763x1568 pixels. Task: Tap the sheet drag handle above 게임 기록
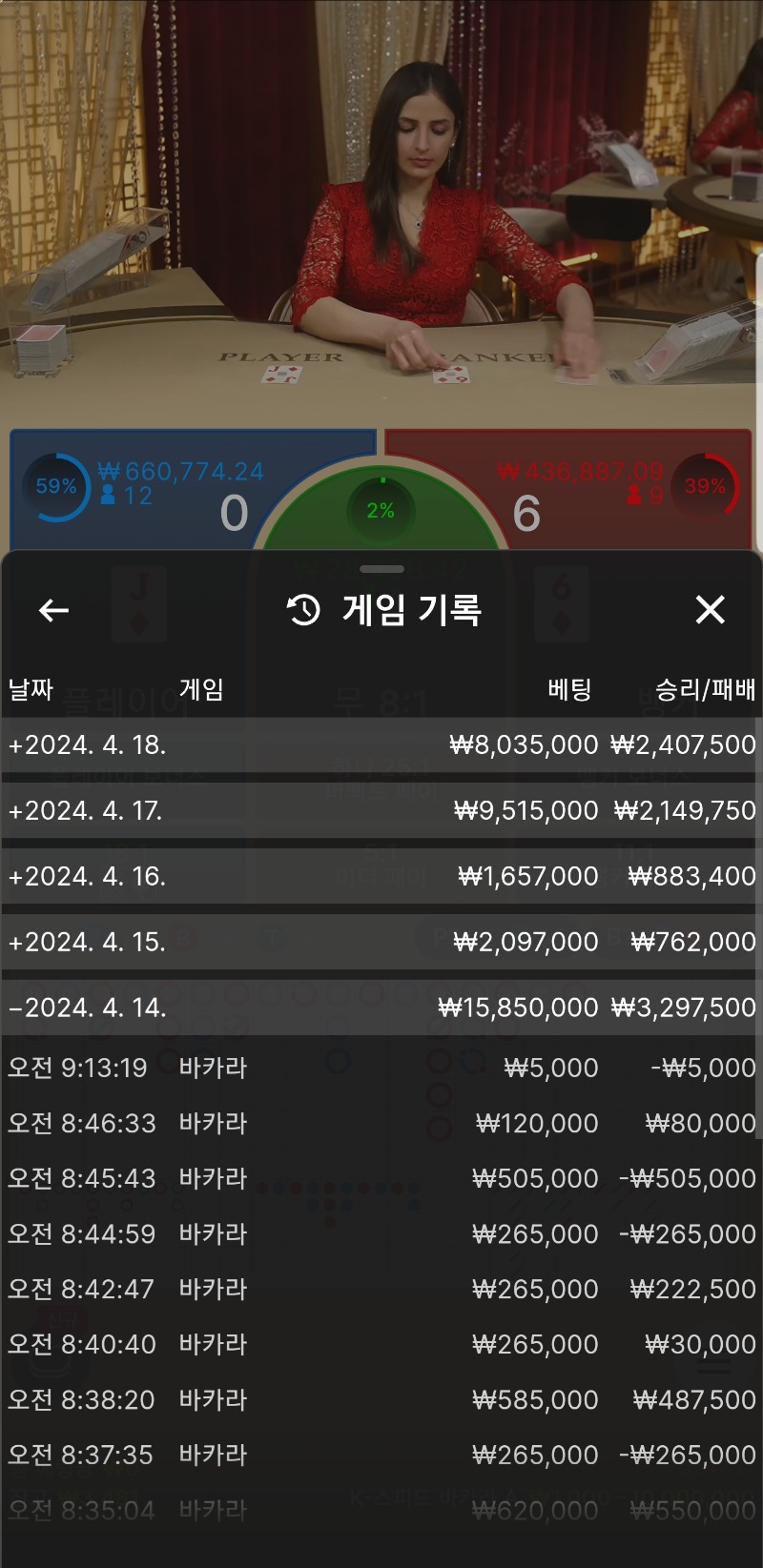tap(381, 569)
